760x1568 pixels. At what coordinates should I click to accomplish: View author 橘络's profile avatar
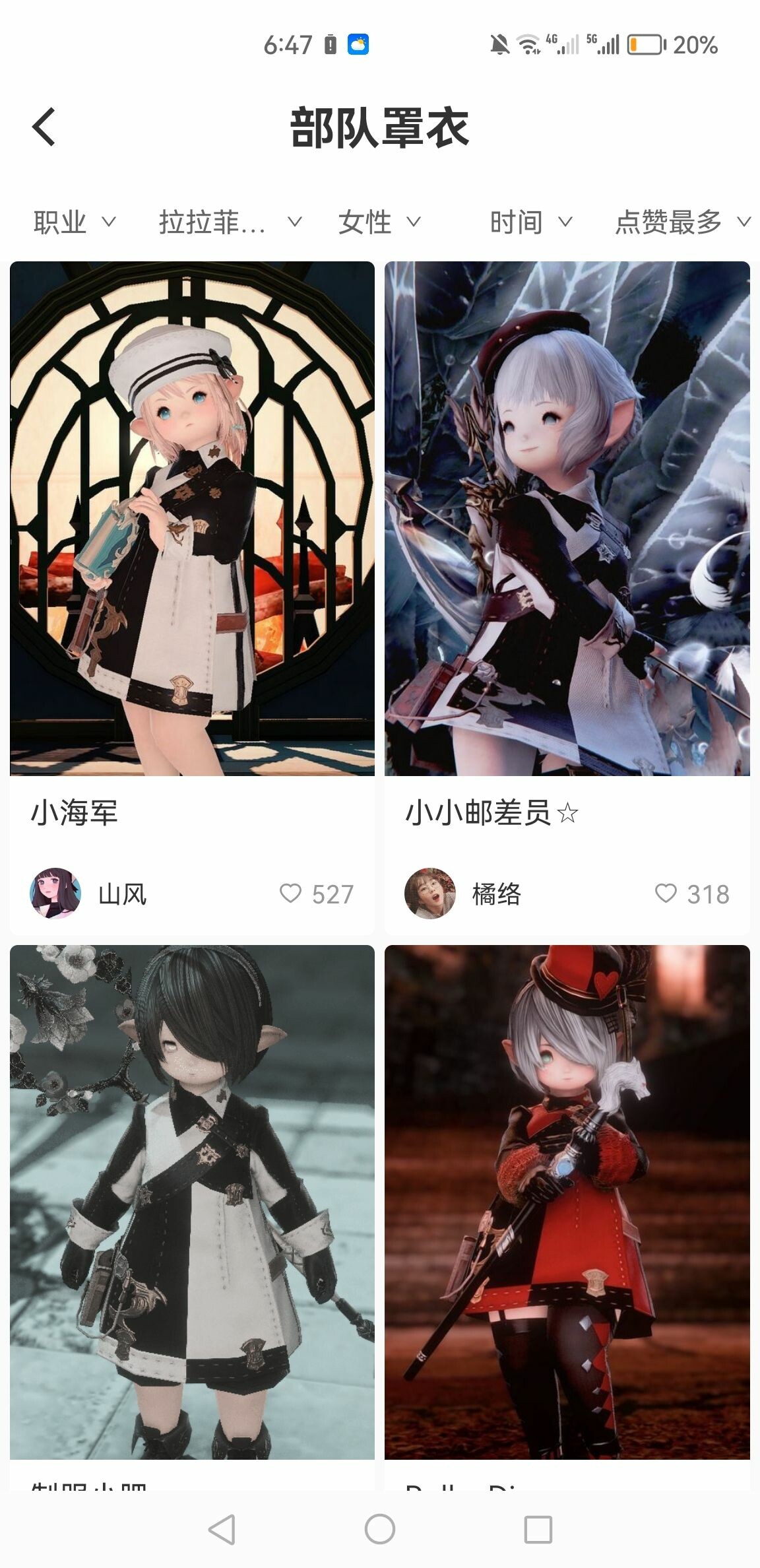[x=430, y=894]
